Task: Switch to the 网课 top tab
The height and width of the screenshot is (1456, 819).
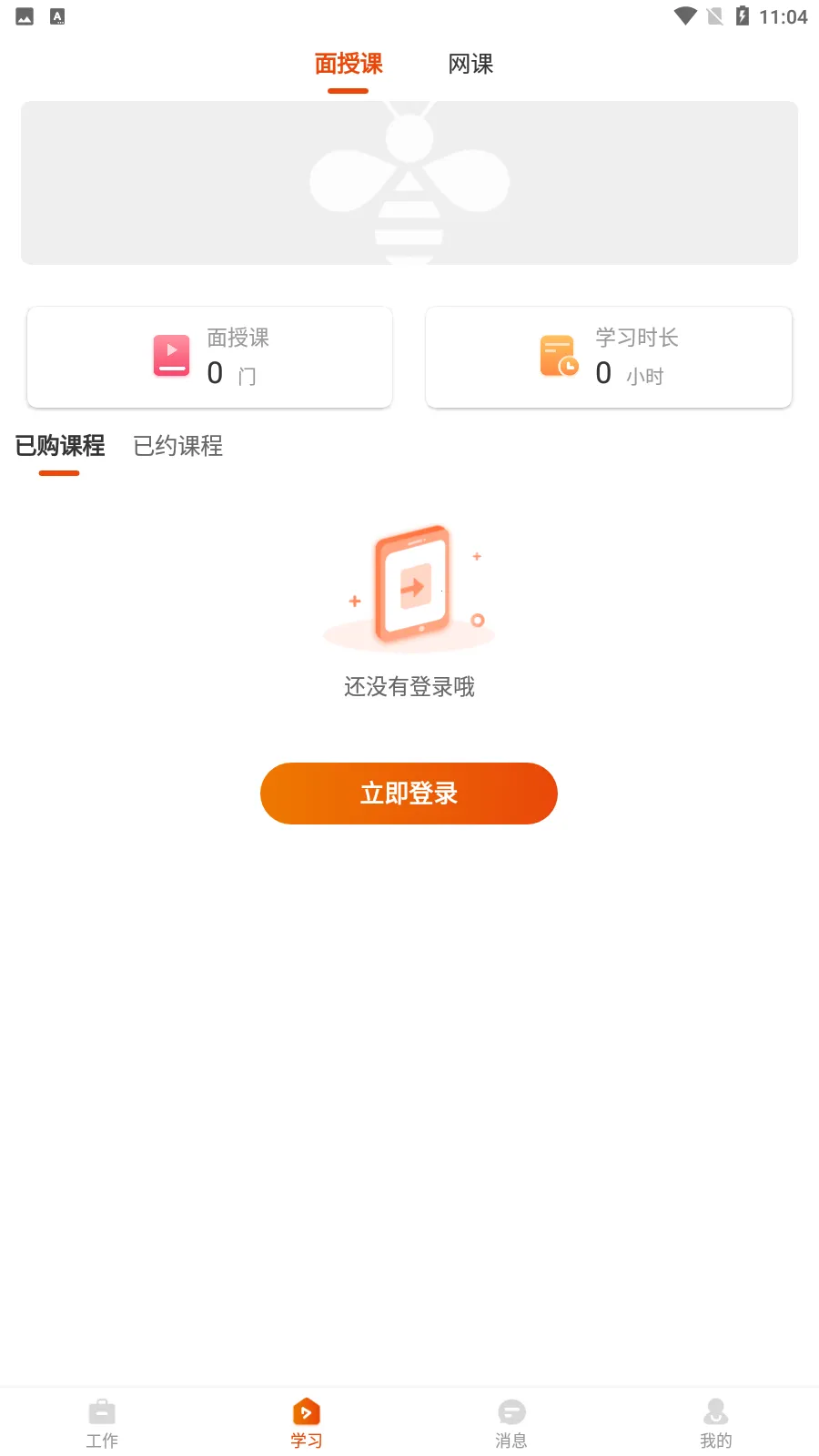Action: (x=470, y=65)
